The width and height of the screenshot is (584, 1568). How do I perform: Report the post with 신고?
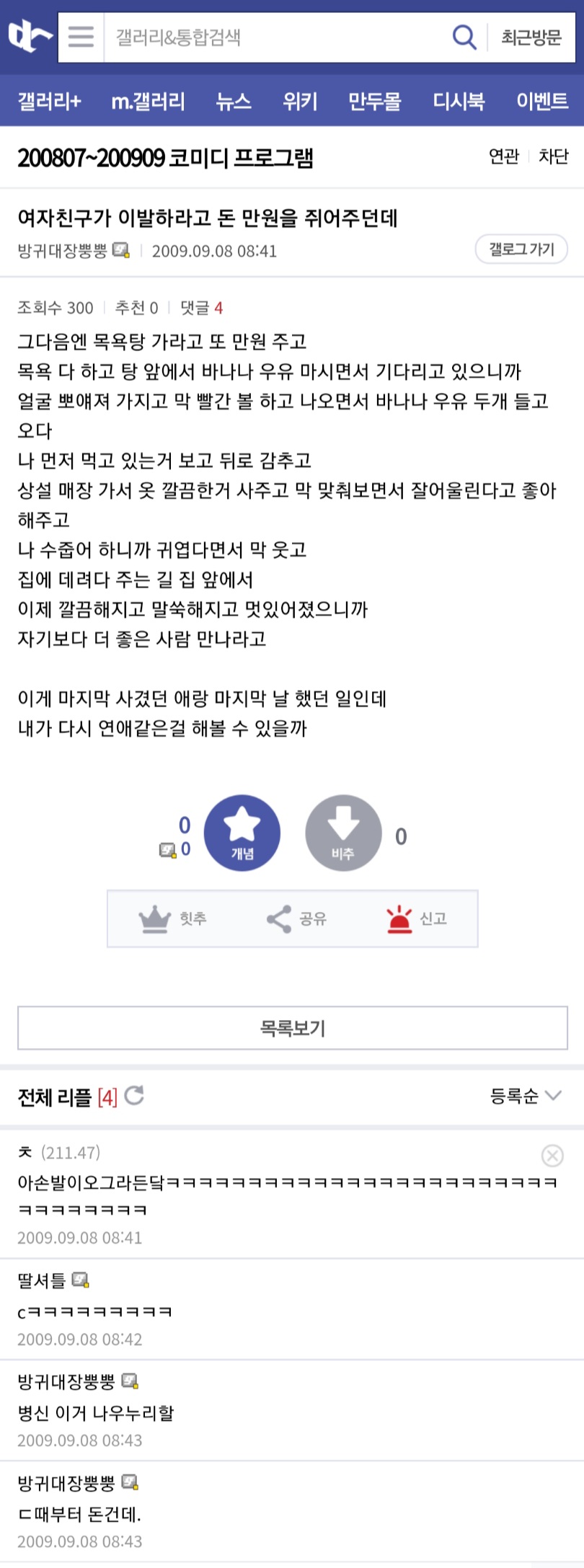click(x=417, y=918)
